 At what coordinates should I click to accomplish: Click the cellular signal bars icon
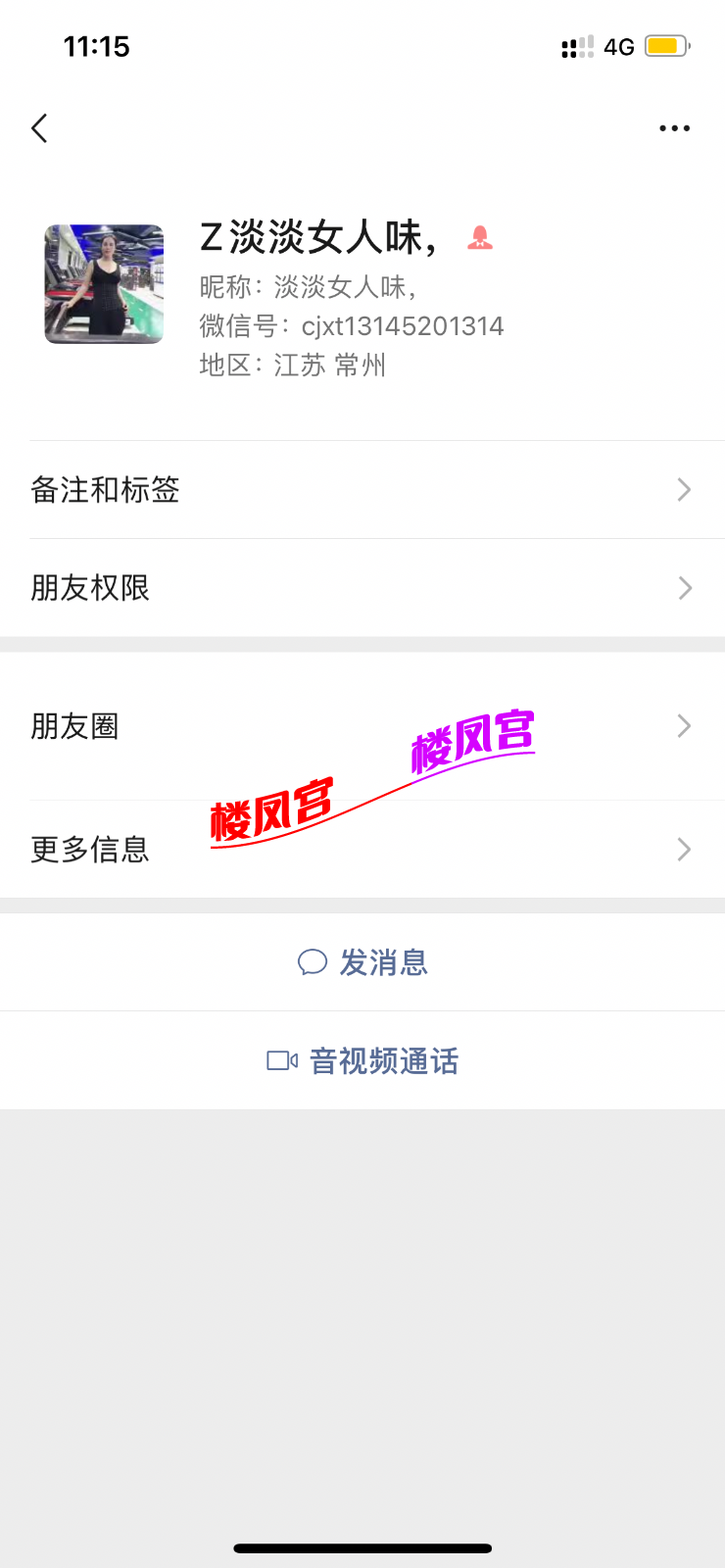[x=577, y=46]
